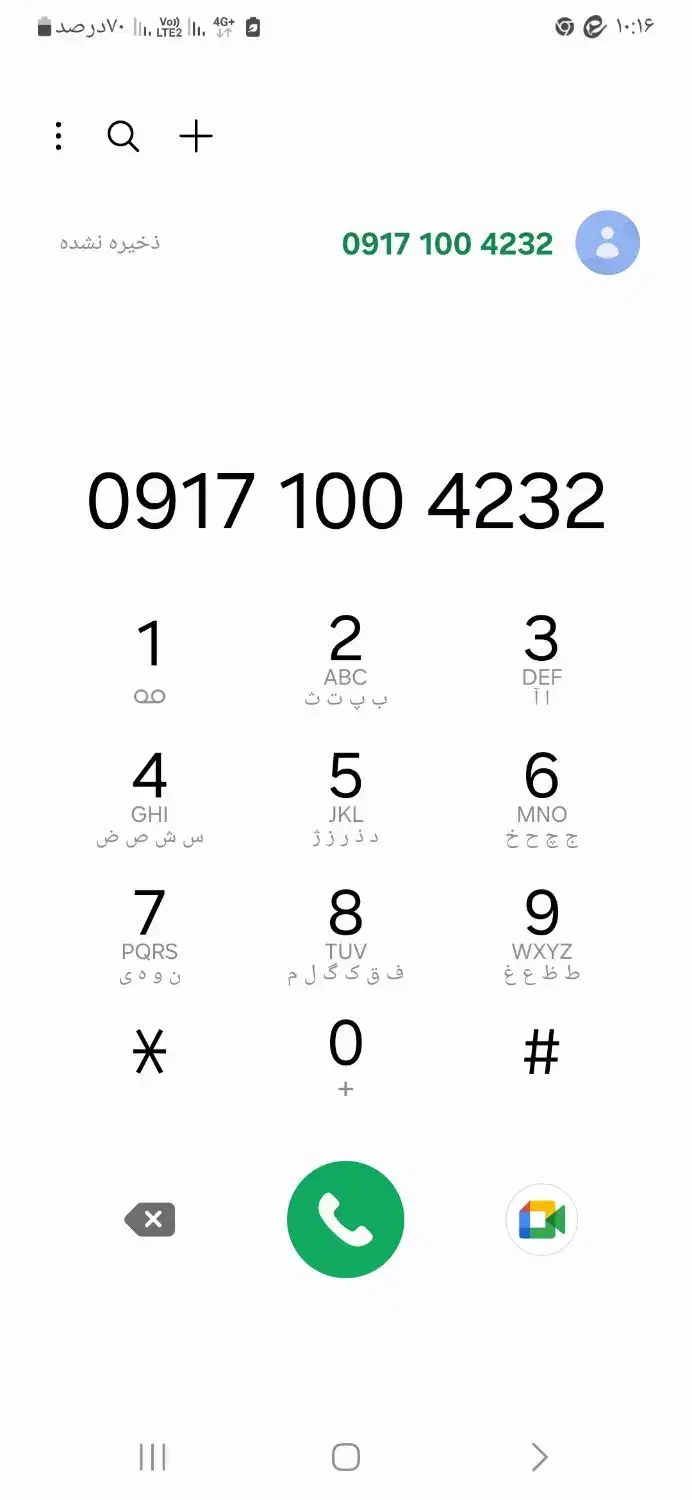Tap the 5 JKL key
Screen dimensions: 692x1500
[346, 799]
